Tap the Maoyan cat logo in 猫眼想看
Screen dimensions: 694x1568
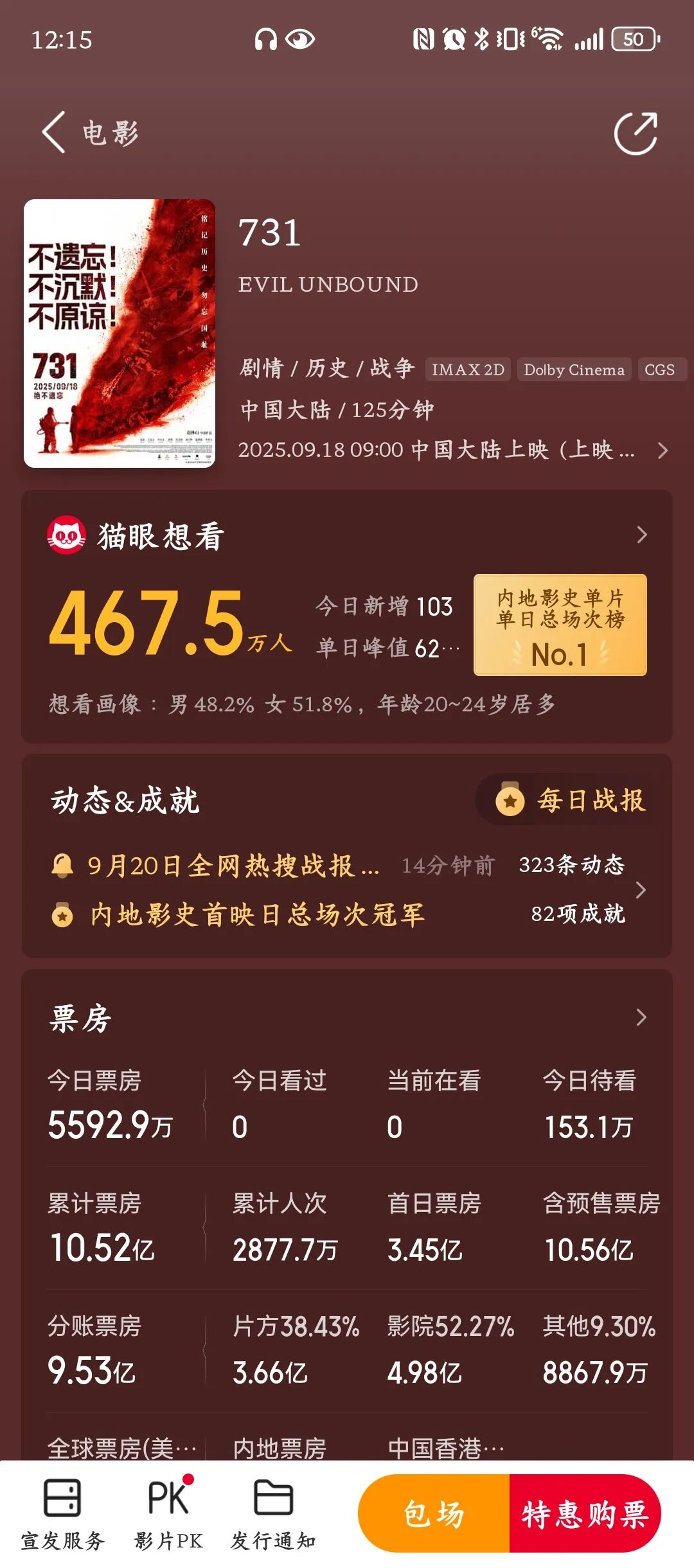point(66,533)
